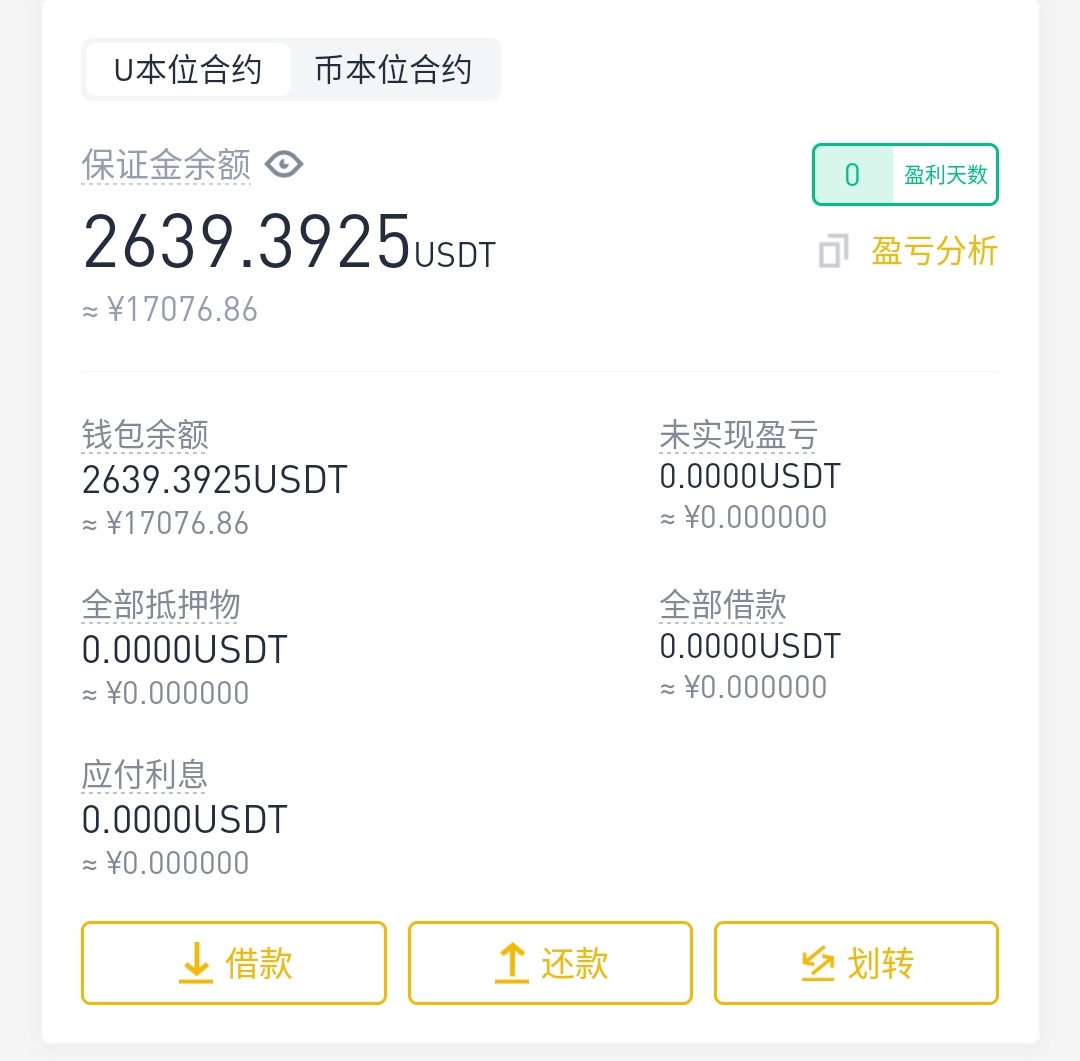Hide balance with the eye icon
1080x1061 pixels.
[284, 164]
